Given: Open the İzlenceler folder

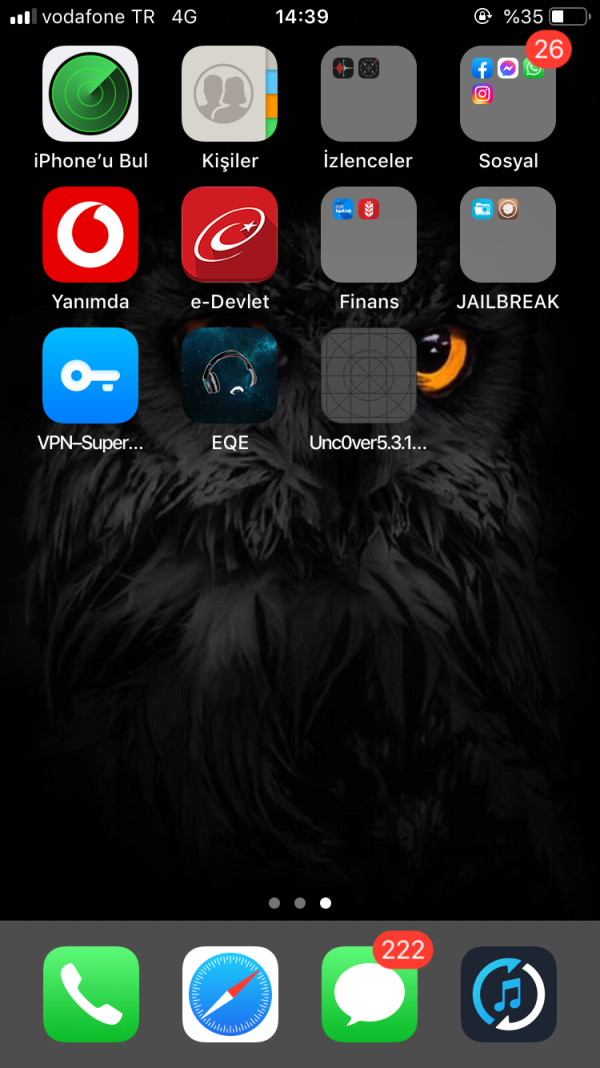Looking at the screenshot, I should (x=368, y=94).
